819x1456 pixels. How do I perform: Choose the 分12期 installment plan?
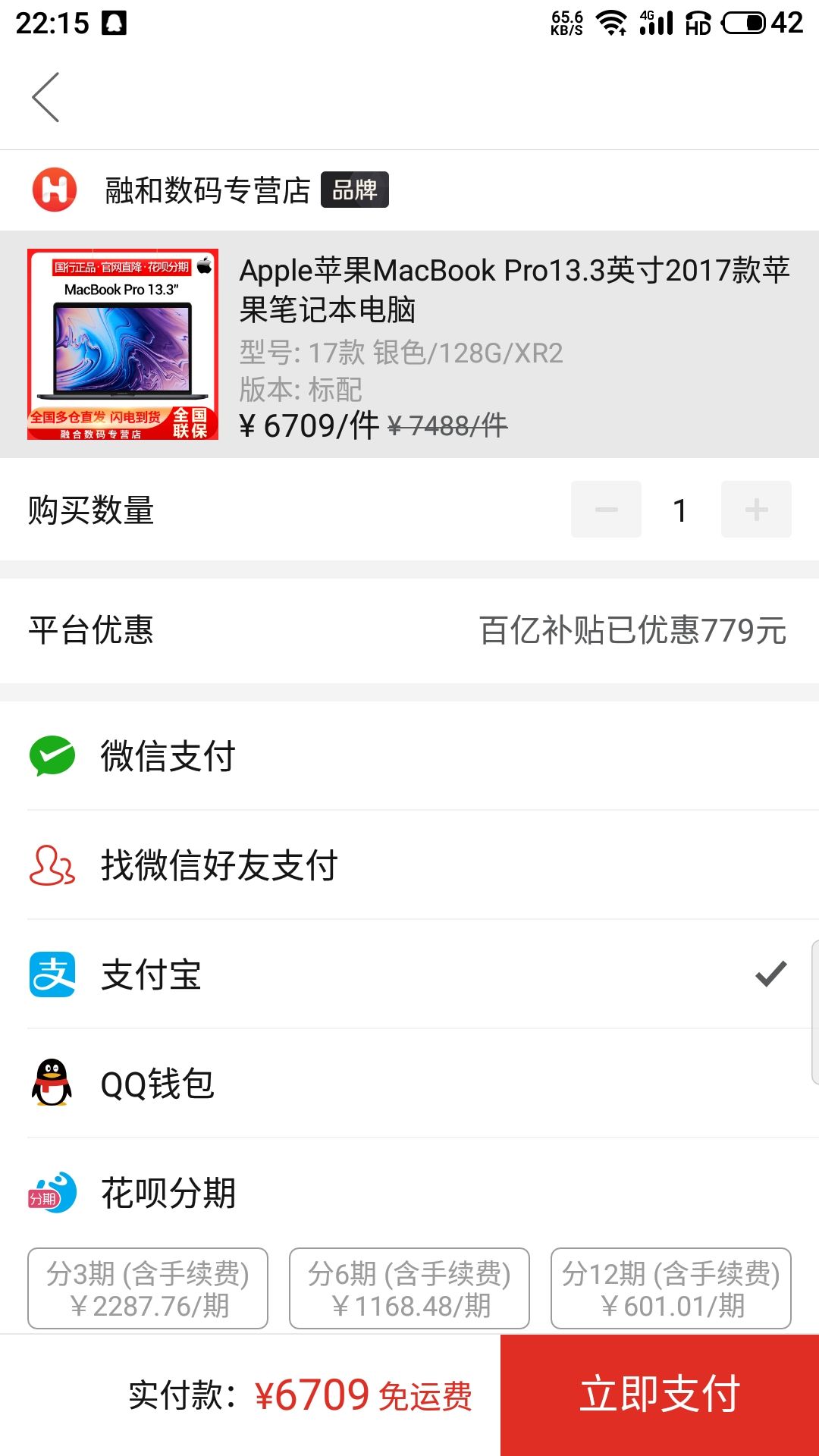[x=671, y=1288]
